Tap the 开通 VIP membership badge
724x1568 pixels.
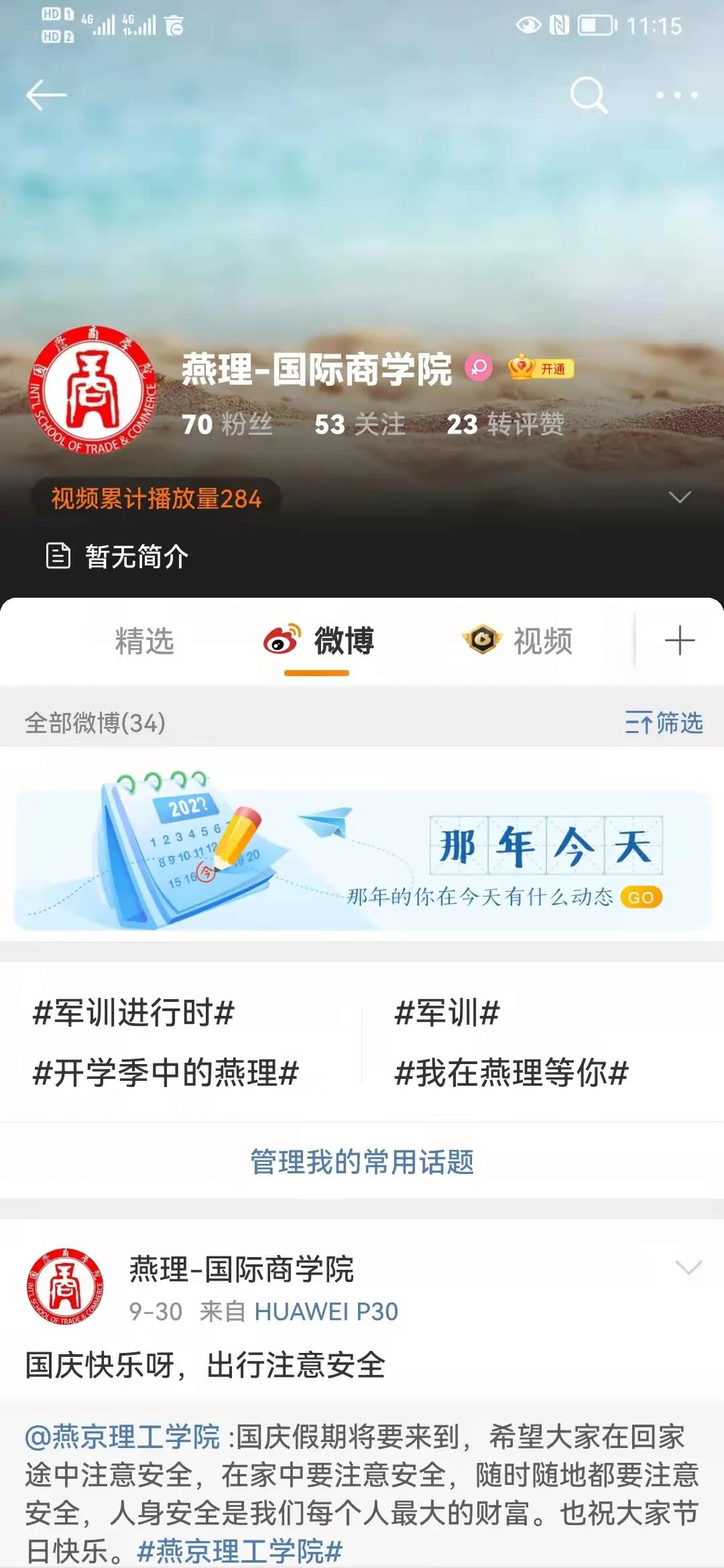pos(542,368)
